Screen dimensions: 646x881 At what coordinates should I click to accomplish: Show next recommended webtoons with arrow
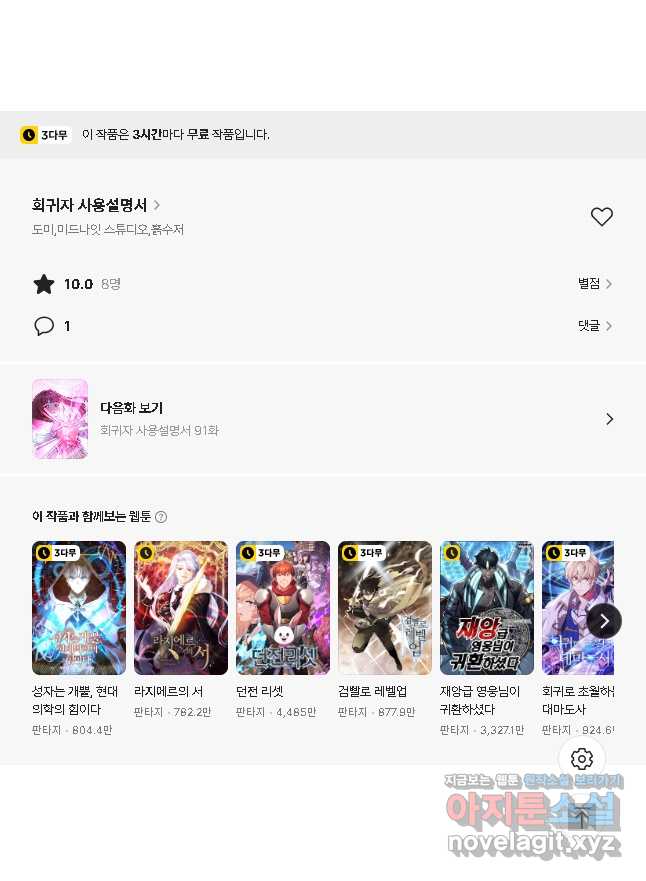coord(604,621)
